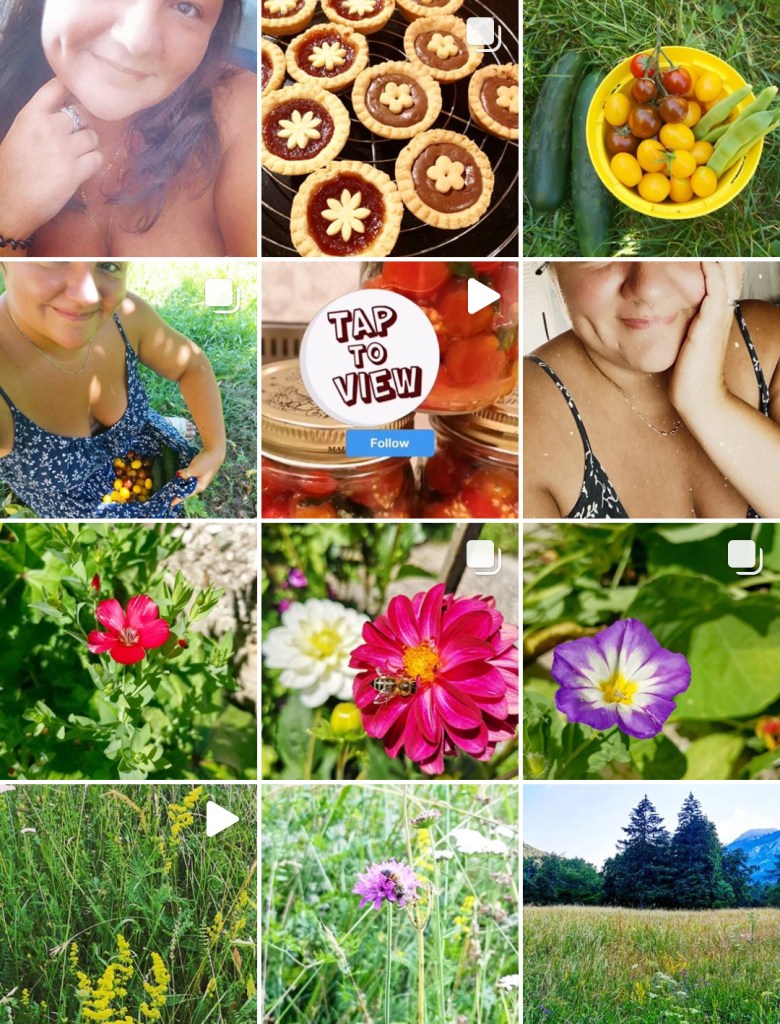The height and width of the screenshot is (1024, 780).
Task: Play the yellow wildflower meadow video
Action: 128,905
